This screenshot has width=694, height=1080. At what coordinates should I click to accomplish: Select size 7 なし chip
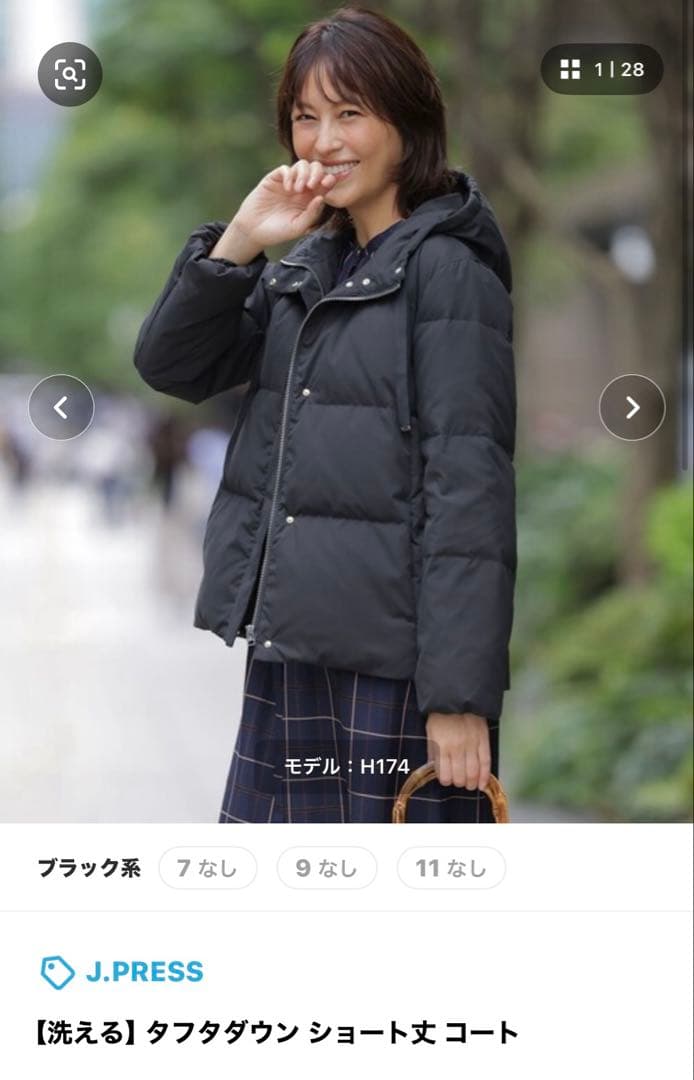coord(207,868)
